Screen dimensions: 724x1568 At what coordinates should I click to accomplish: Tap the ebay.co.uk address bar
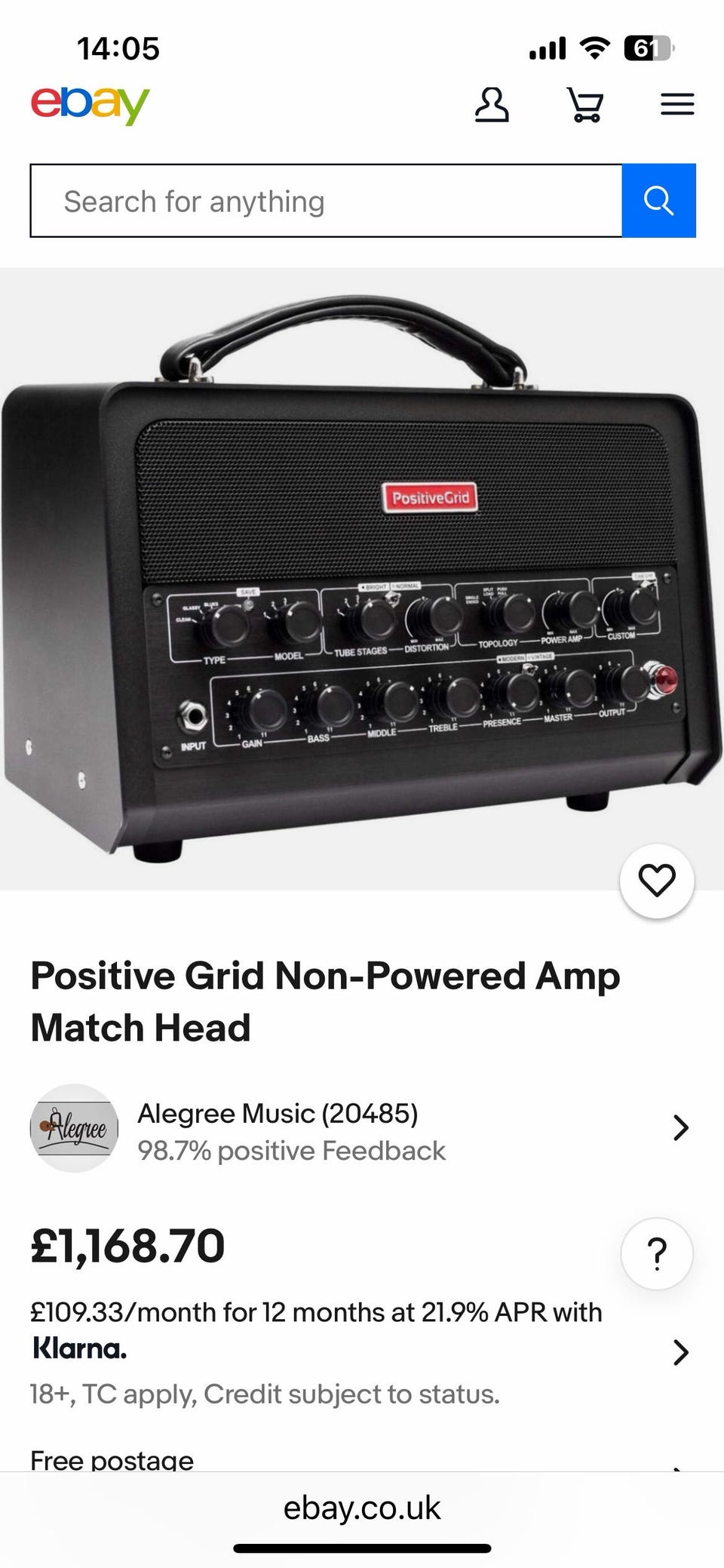[362, 1508]
